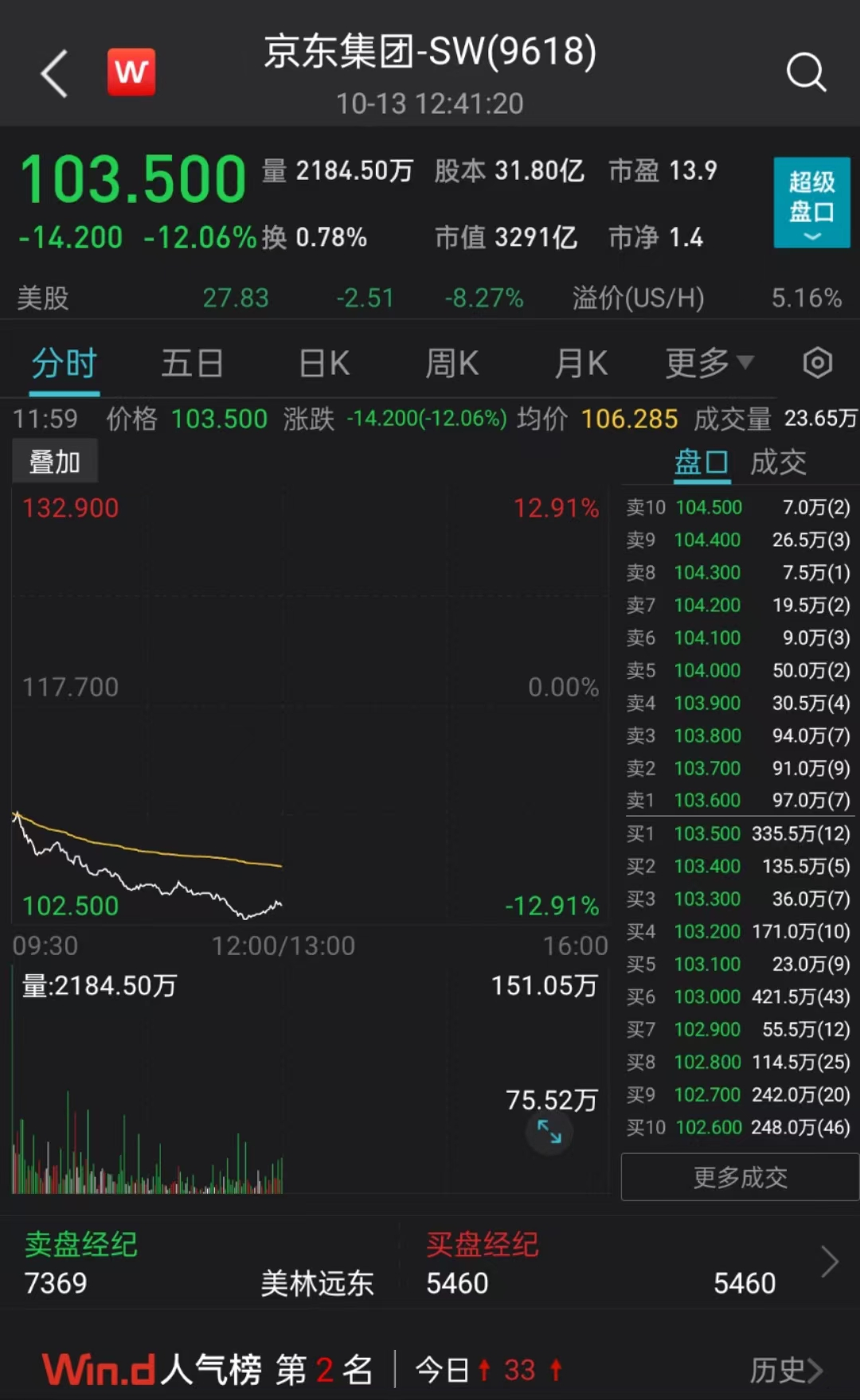Switch to the 日K daily candlestick tab

point(322,363)
